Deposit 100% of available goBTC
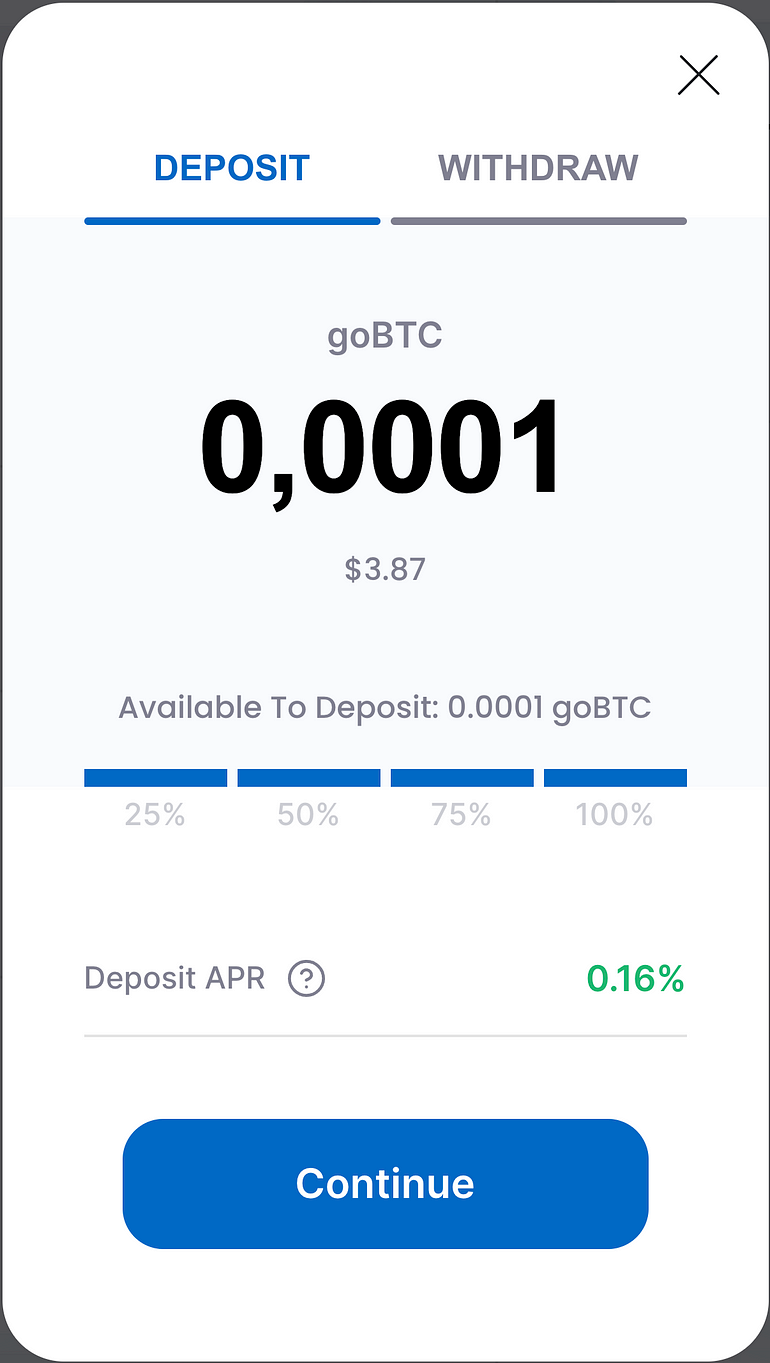 [615, 800]
